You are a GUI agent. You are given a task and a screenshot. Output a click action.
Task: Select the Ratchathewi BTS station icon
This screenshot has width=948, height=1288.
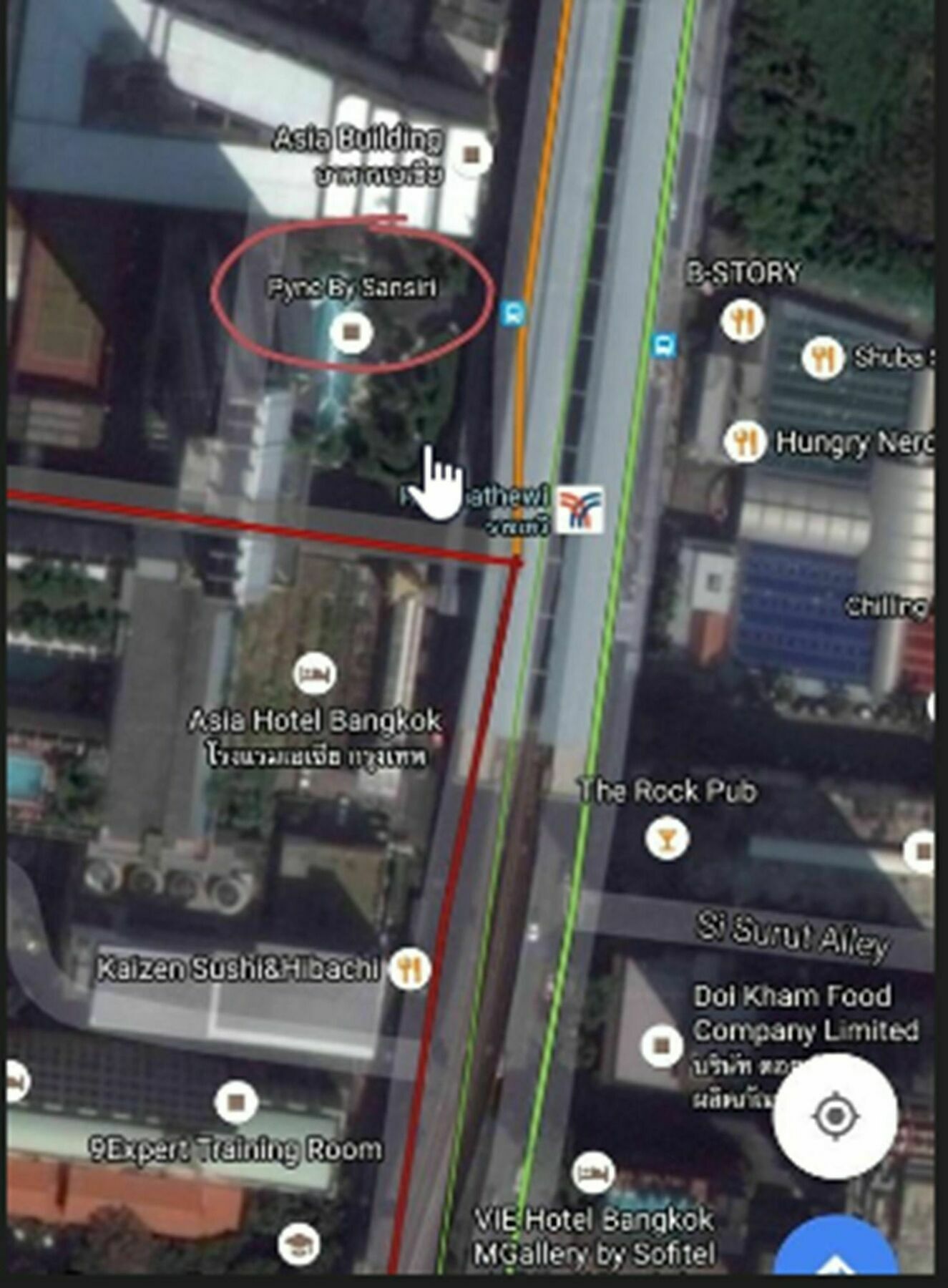pyautogui.click(x=580, y=509)
